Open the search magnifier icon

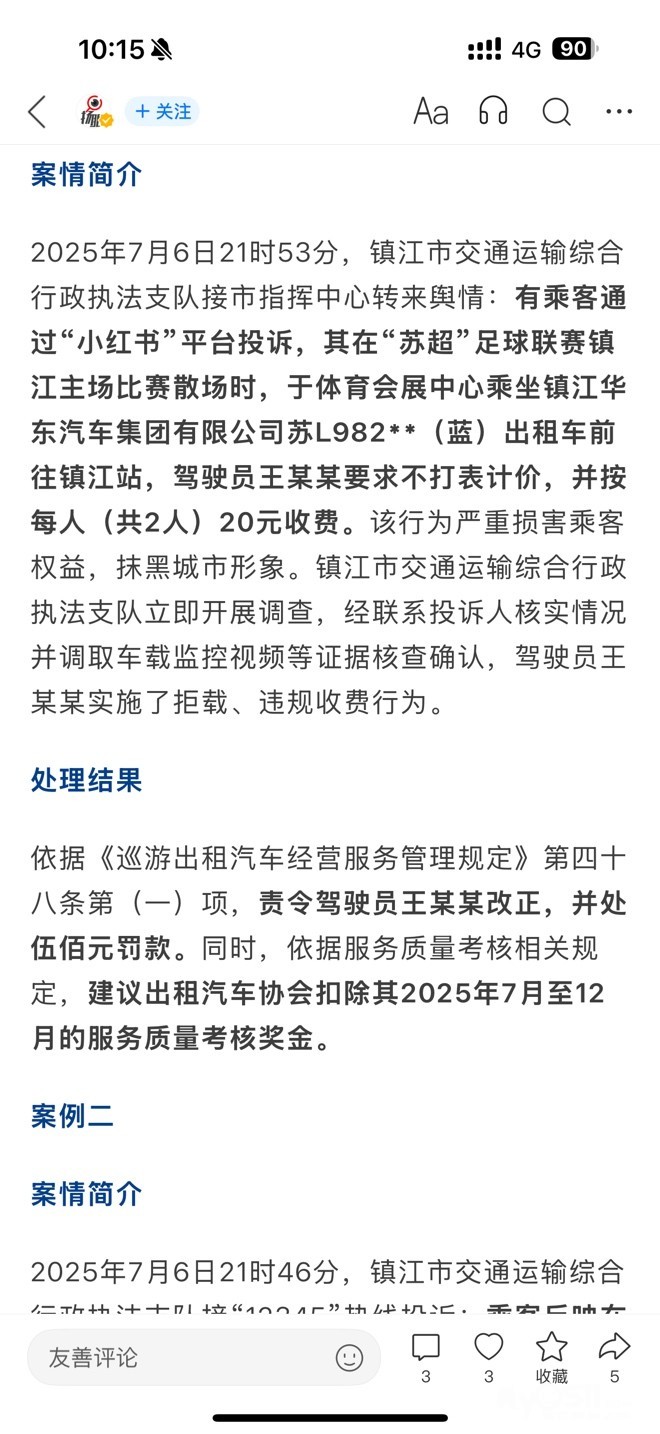(x=557, y=112)
